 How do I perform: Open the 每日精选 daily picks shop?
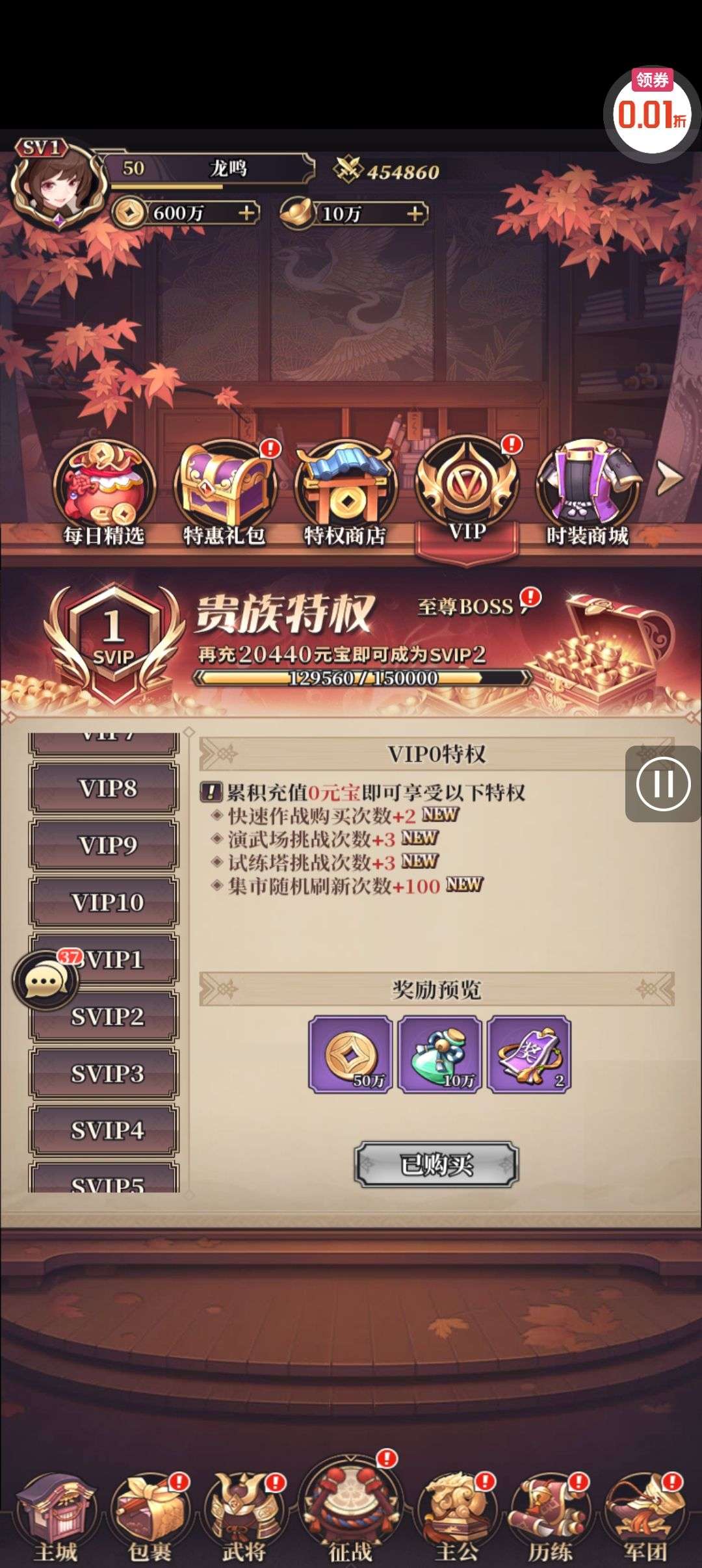coord(104,495)
